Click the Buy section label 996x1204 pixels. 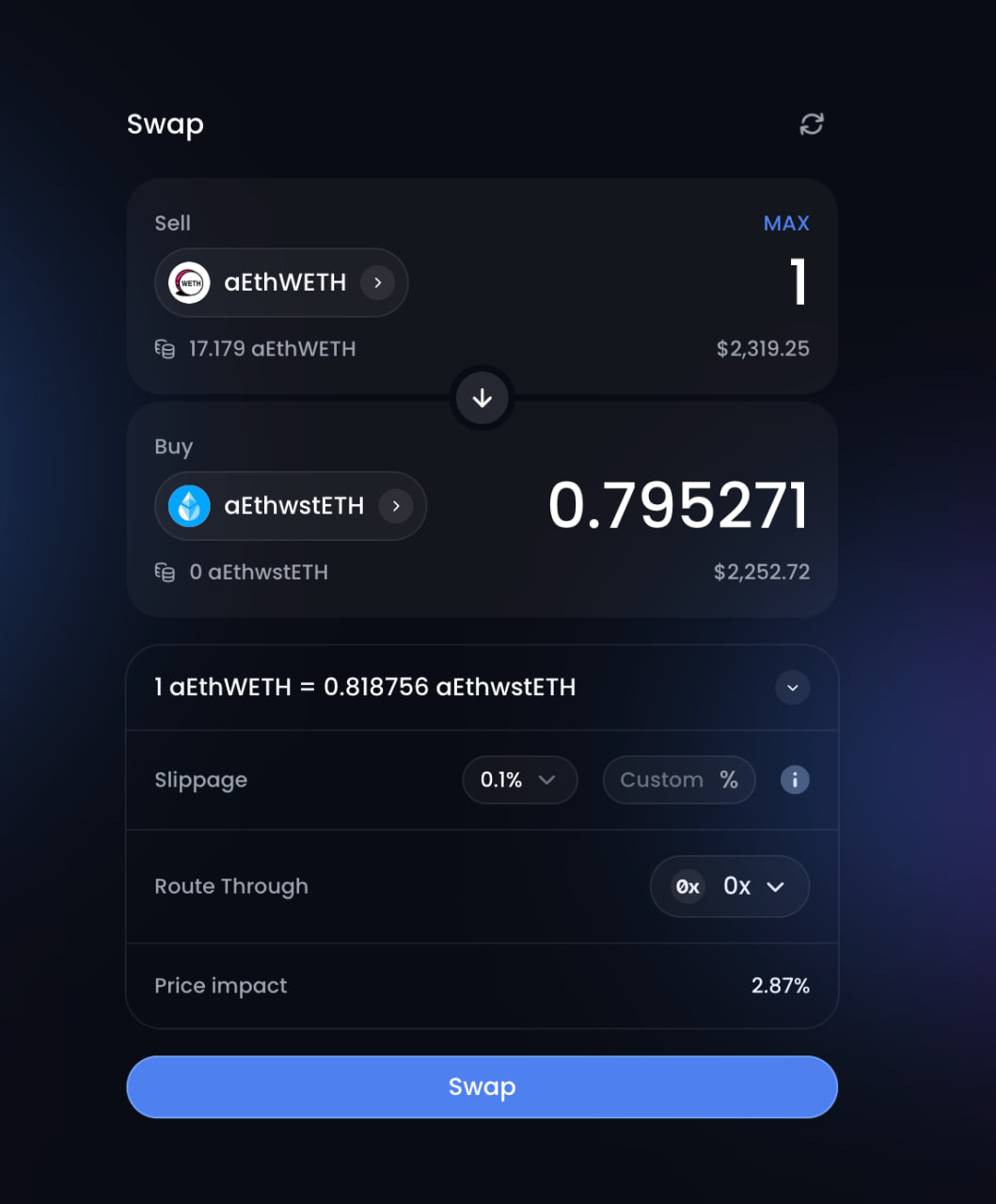click(x=173, y=447)
